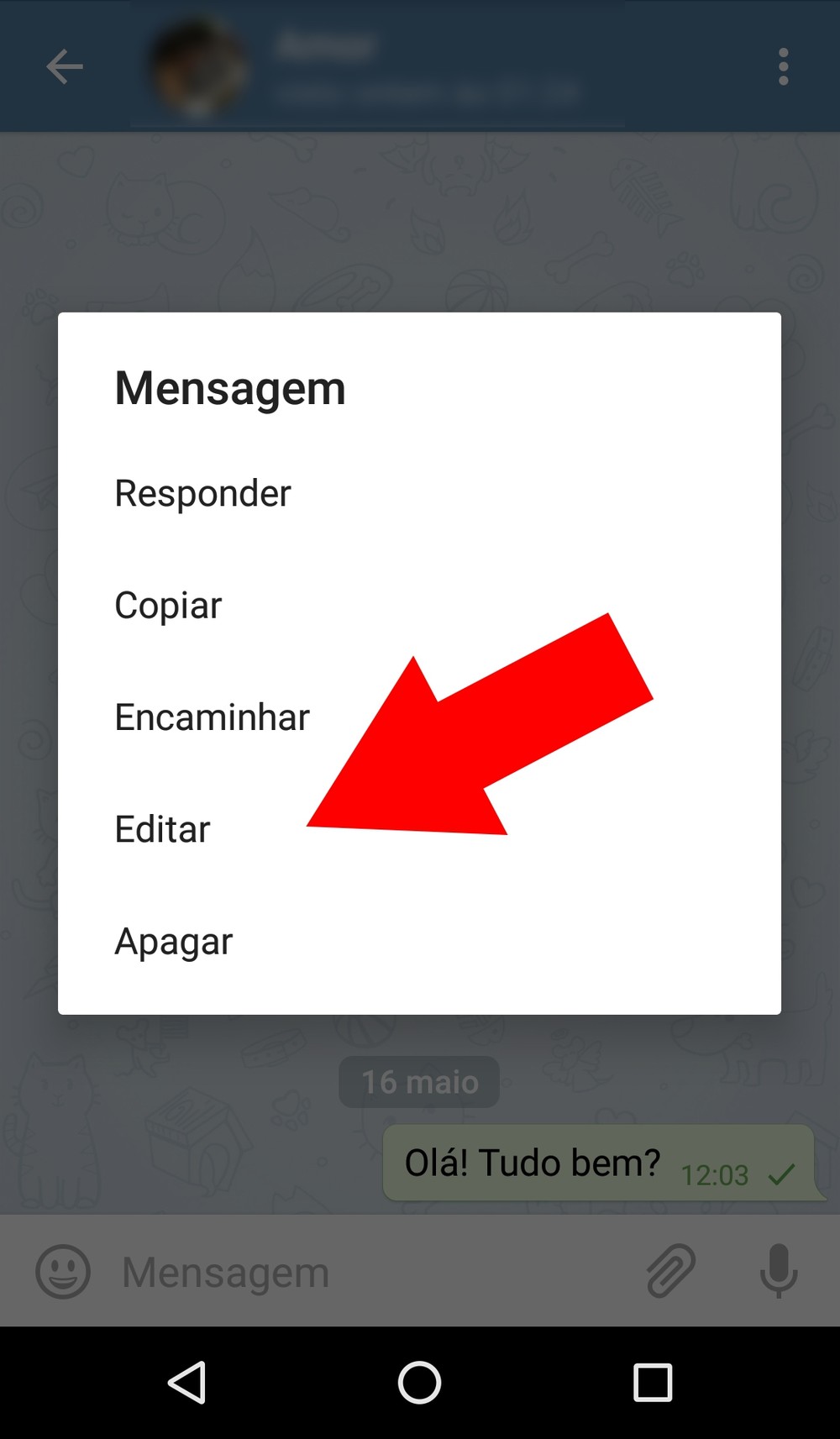The height and width of the screenshot is (1439, 840).
Task: Tap the system home button
Action: point(419,1382)
